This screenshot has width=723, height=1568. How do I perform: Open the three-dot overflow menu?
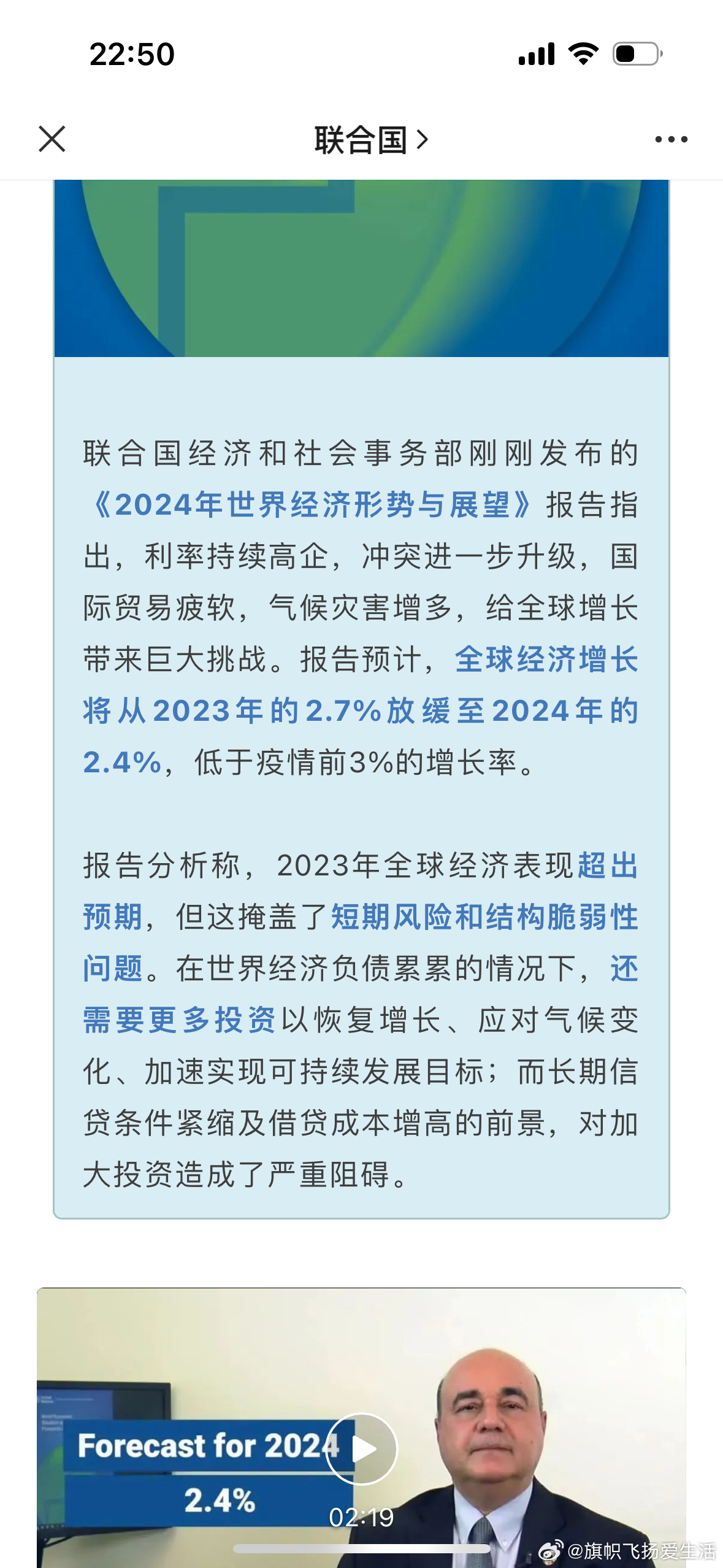671,140
